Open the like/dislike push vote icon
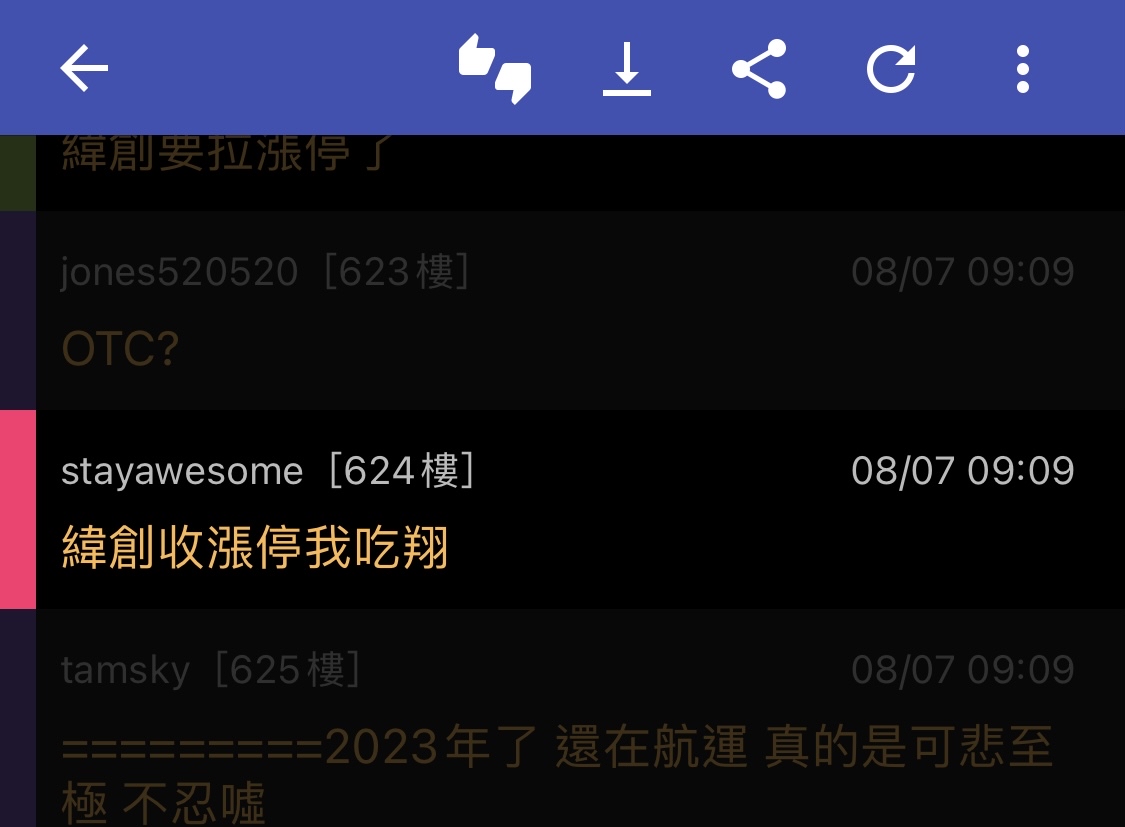Image resolution: width=1125 pixels, height=827 pixels. pos(494,68)
